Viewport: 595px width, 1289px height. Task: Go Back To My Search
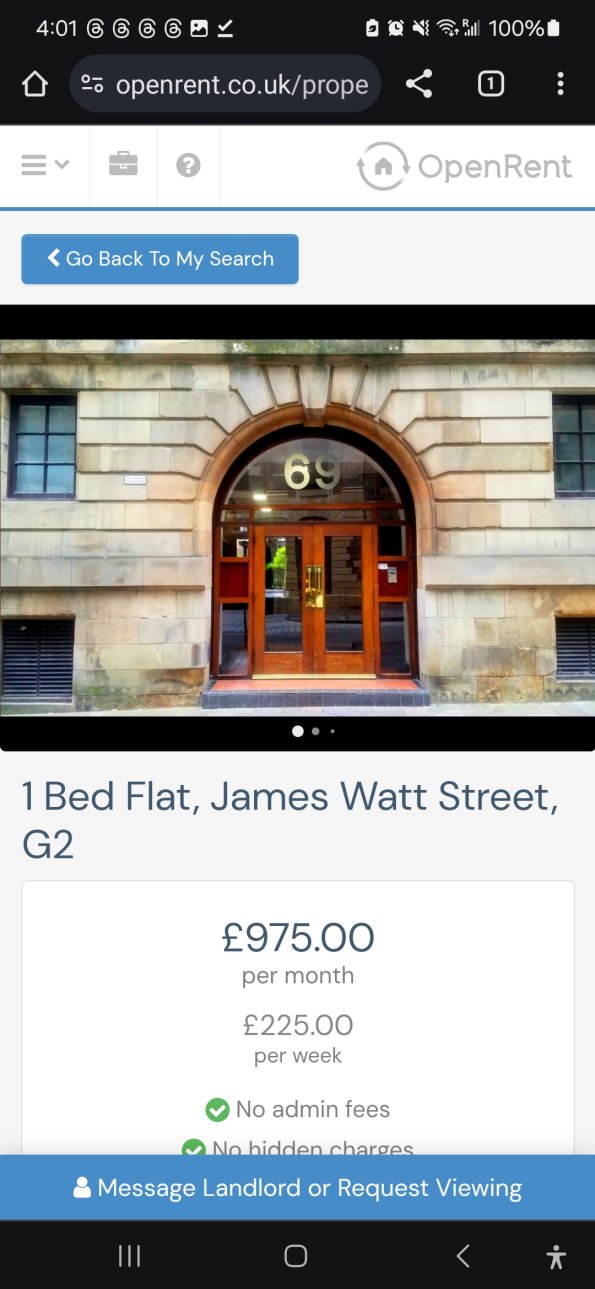(x=160, y=259)
